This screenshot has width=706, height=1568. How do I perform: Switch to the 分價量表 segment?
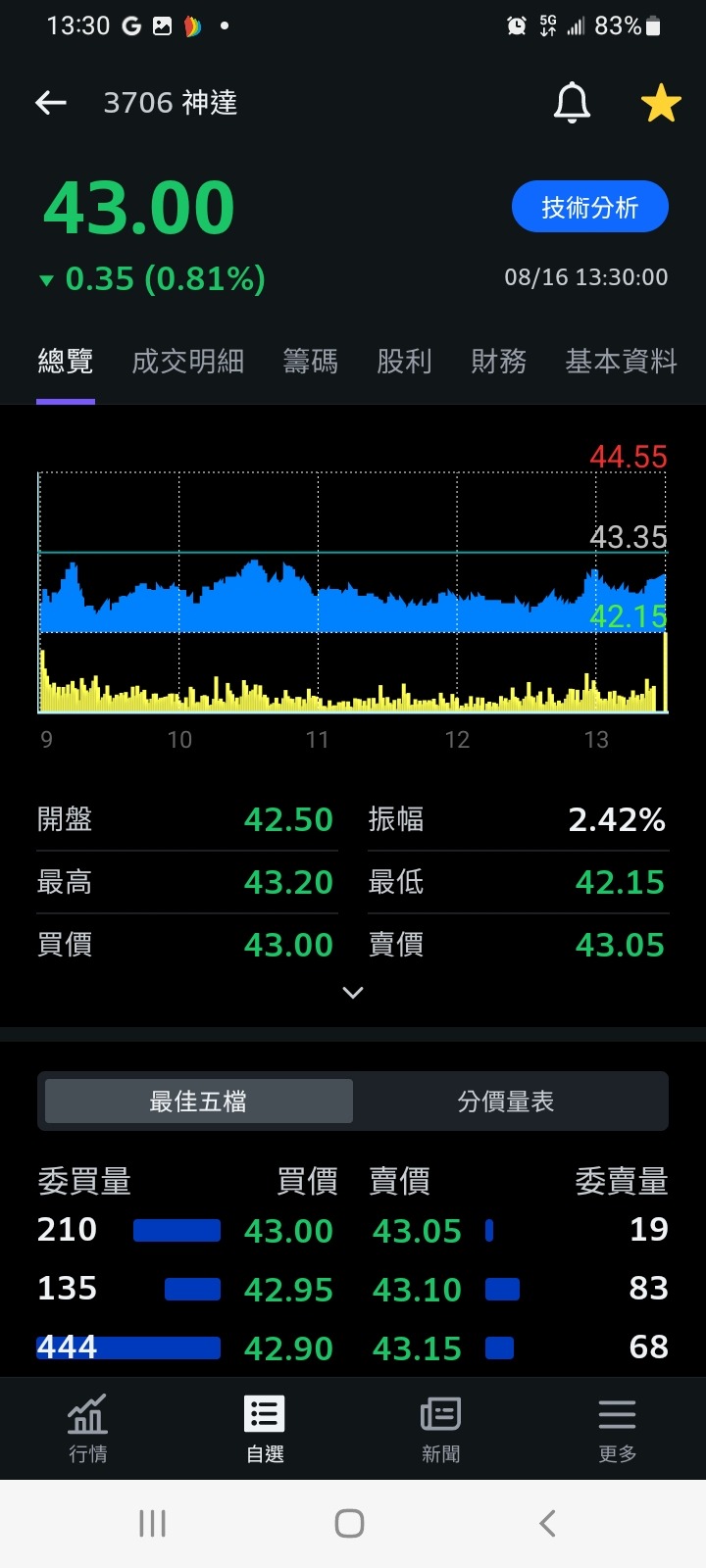coord(506,1102)
